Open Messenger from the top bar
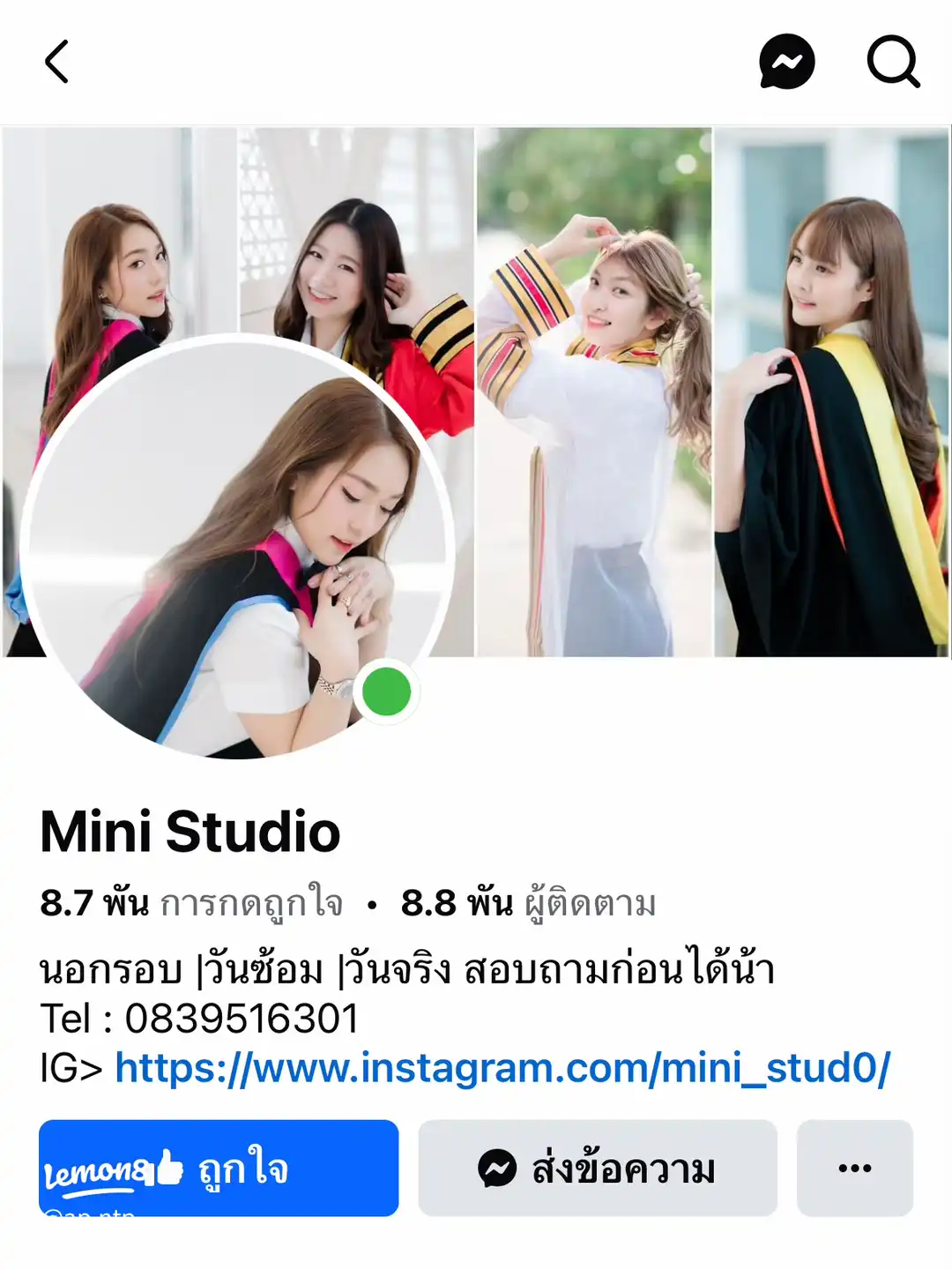952x1270 pixels. 787,62
